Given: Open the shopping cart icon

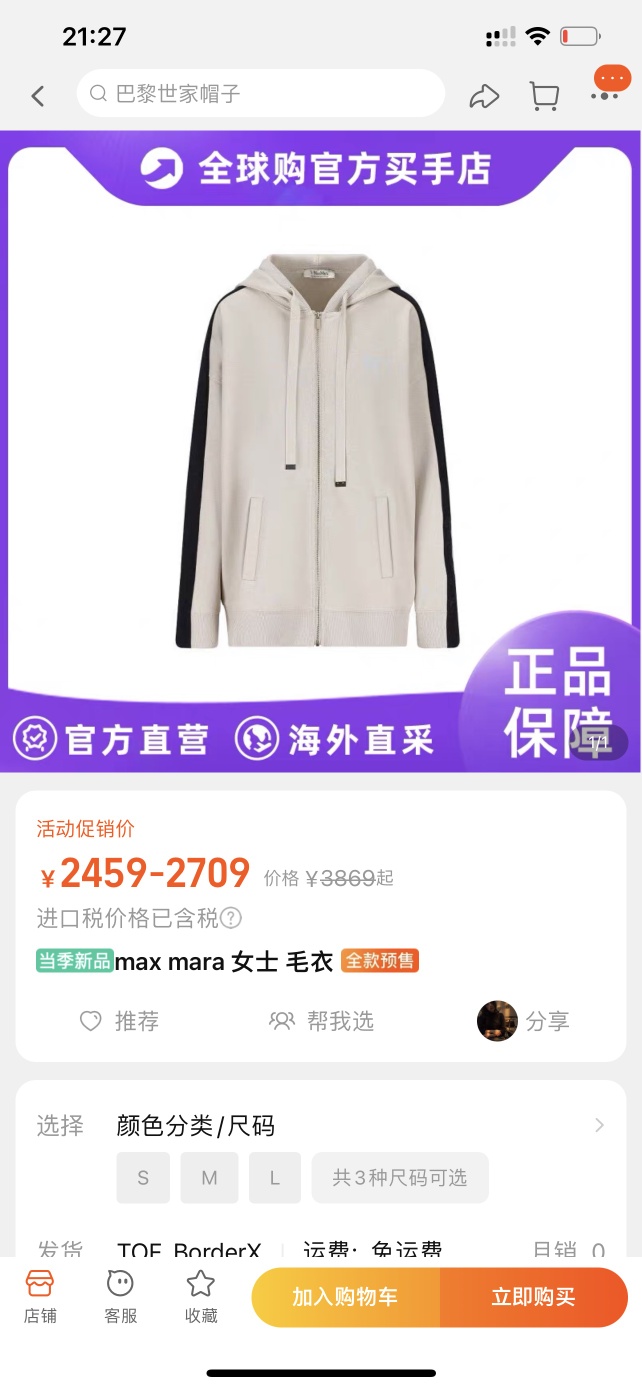Looking at the screenshot, I should point(544,96).
